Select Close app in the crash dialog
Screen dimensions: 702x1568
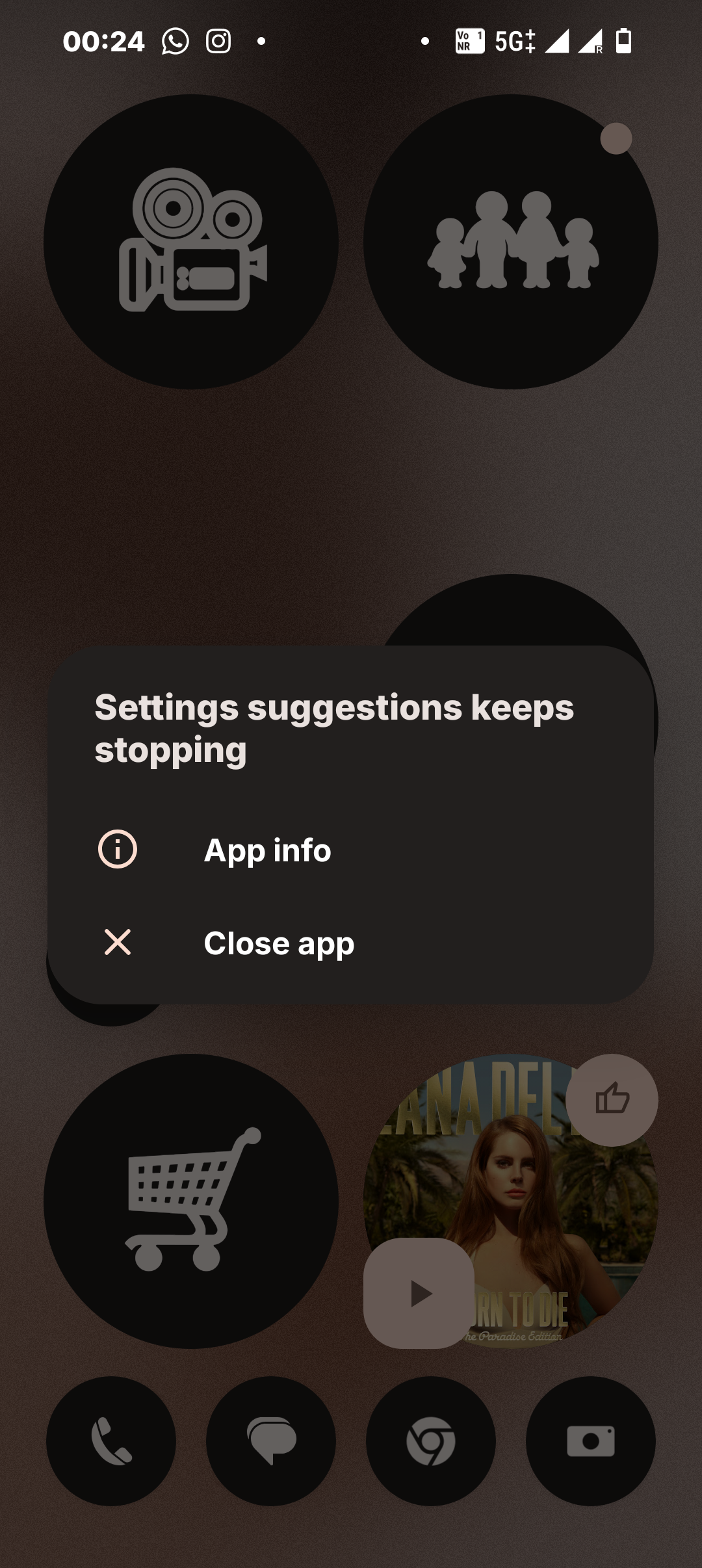coord(278,943)
